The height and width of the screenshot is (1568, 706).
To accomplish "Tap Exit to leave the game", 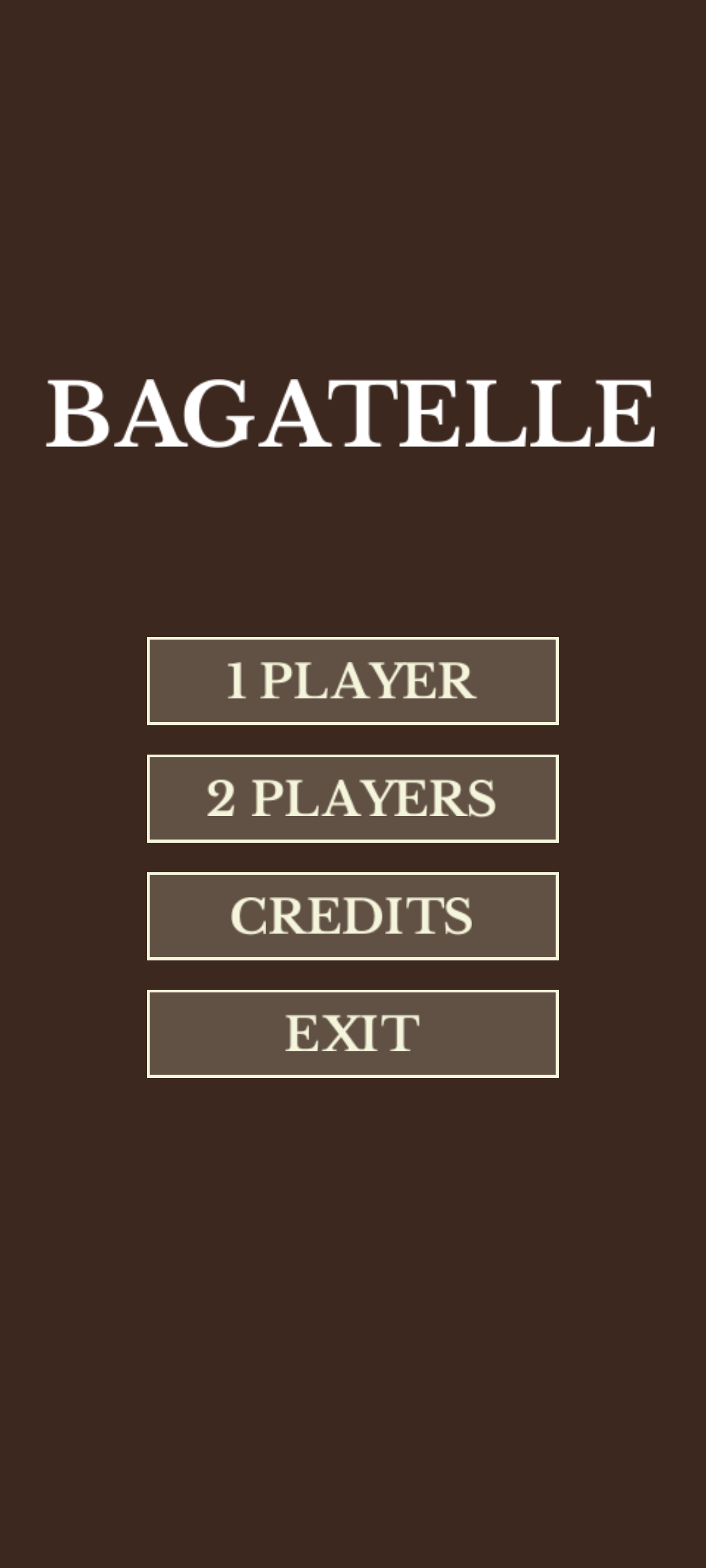I will tap(352, 1034).
